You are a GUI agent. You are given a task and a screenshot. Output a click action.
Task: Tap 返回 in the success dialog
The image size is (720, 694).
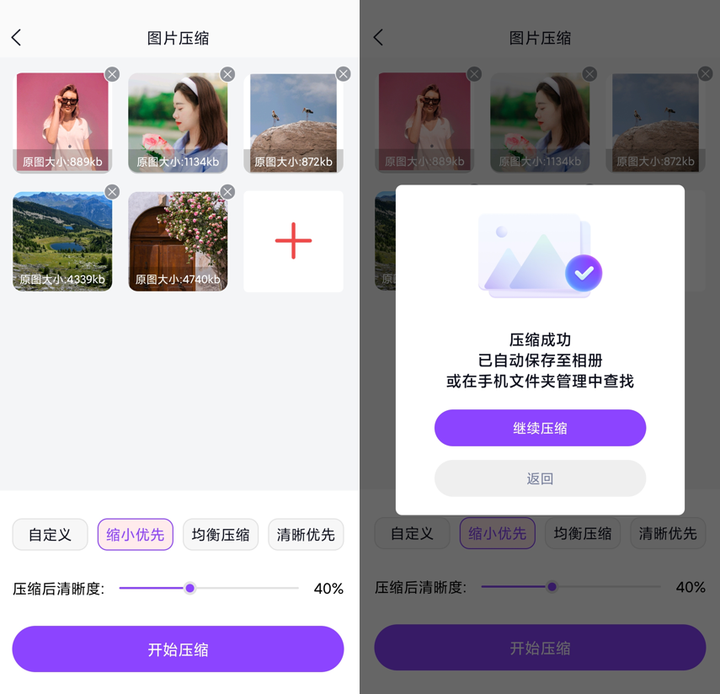pyautogui.click(x=540, y=479)
